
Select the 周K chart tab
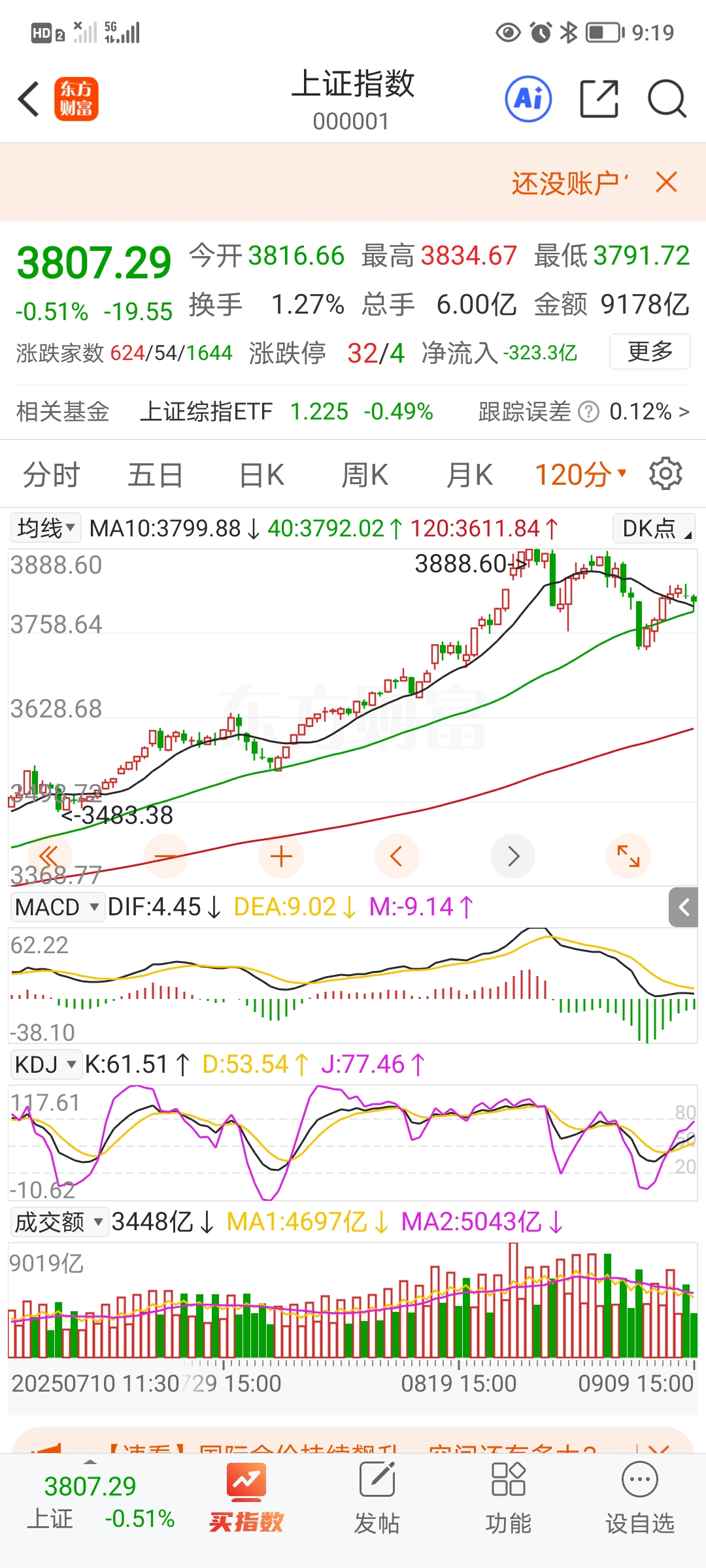pos(365,475)
